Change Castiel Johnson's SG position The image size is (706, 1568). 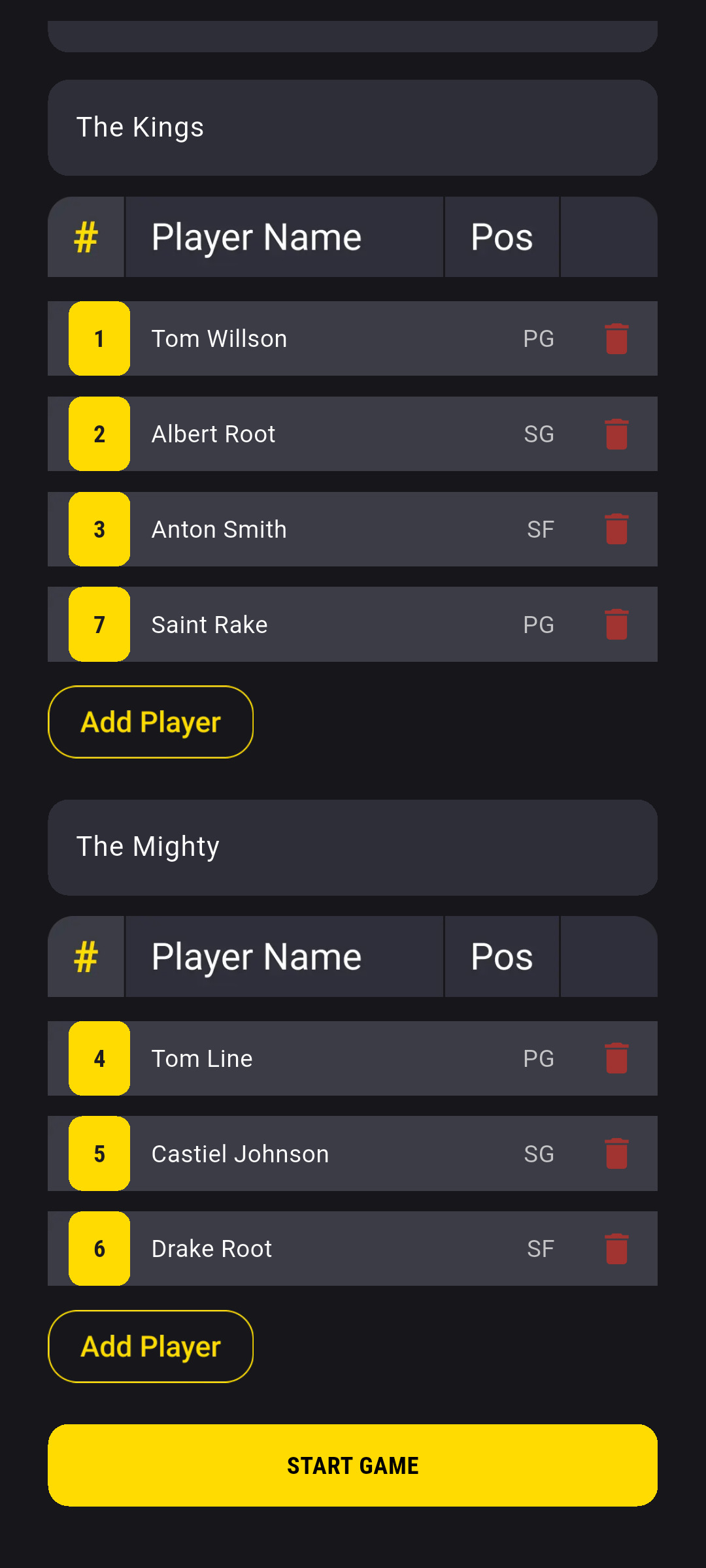(x=540, y=1153)
